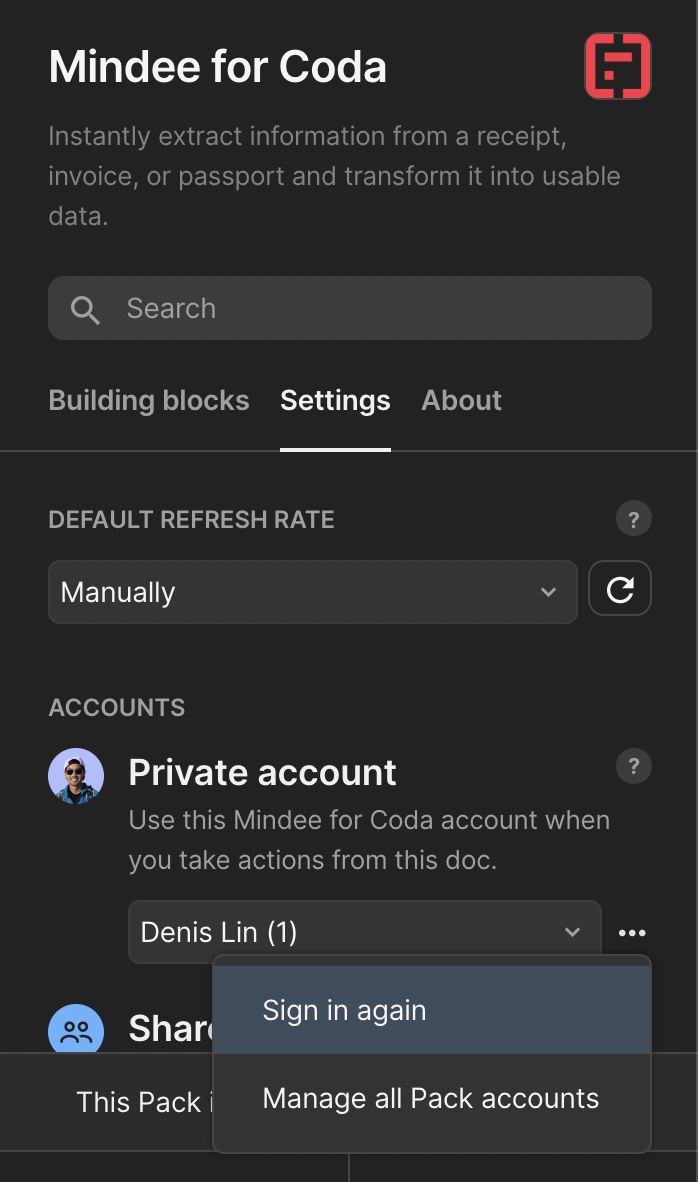Tap the three-dot account options icon

[x=632, y=933]
